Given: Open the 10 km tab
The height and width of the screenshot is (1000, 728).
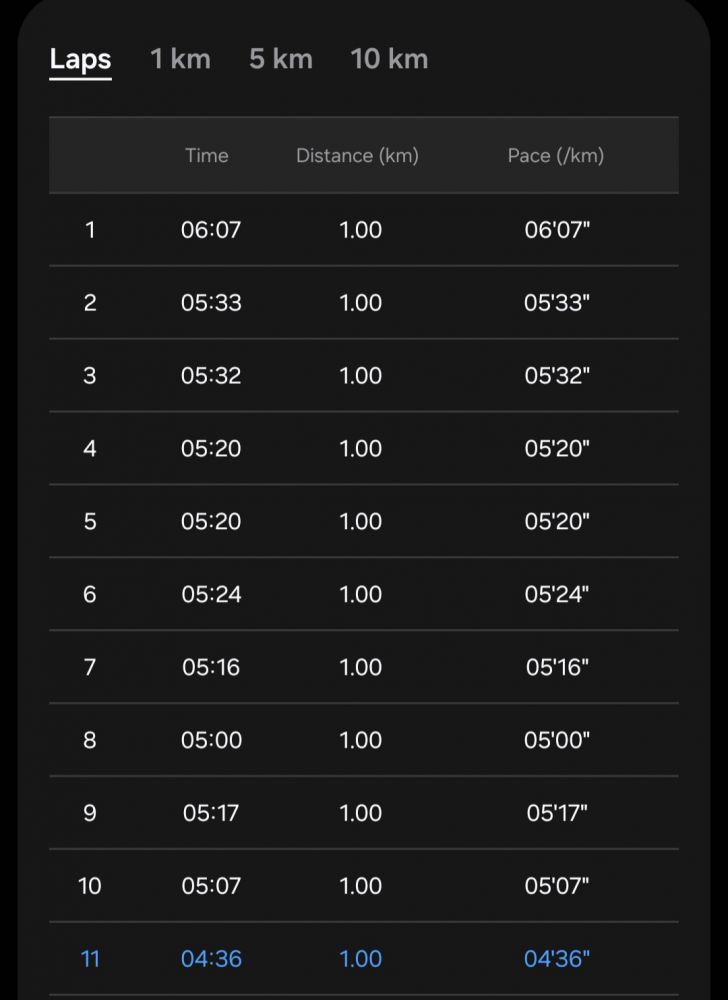Looking at the screenshot, I should click(x=389, y=59).
